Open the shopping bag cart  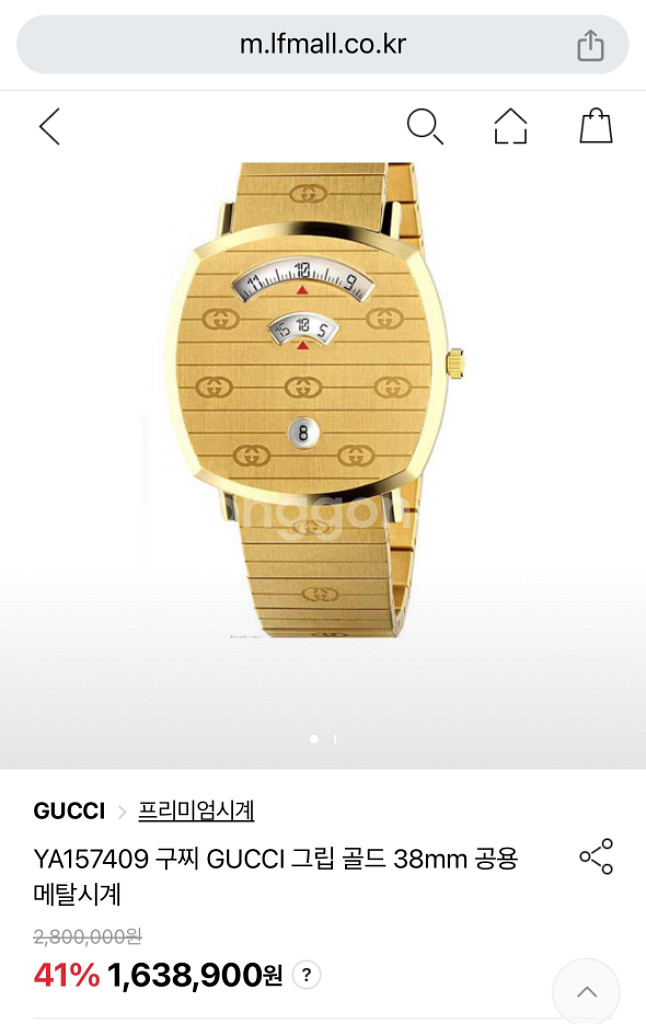pos(596,127)
